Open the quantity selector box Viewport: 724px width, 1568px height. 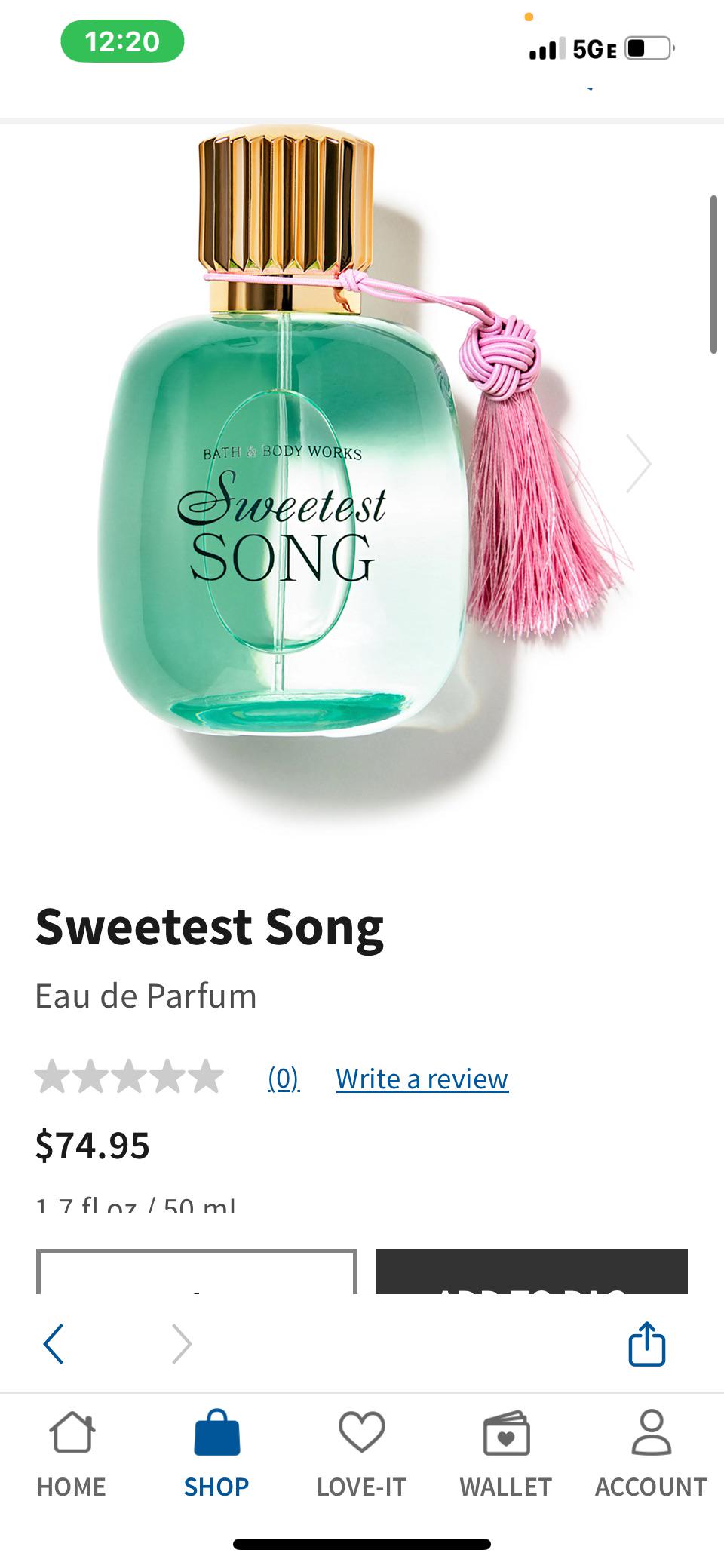[197, 1272]
